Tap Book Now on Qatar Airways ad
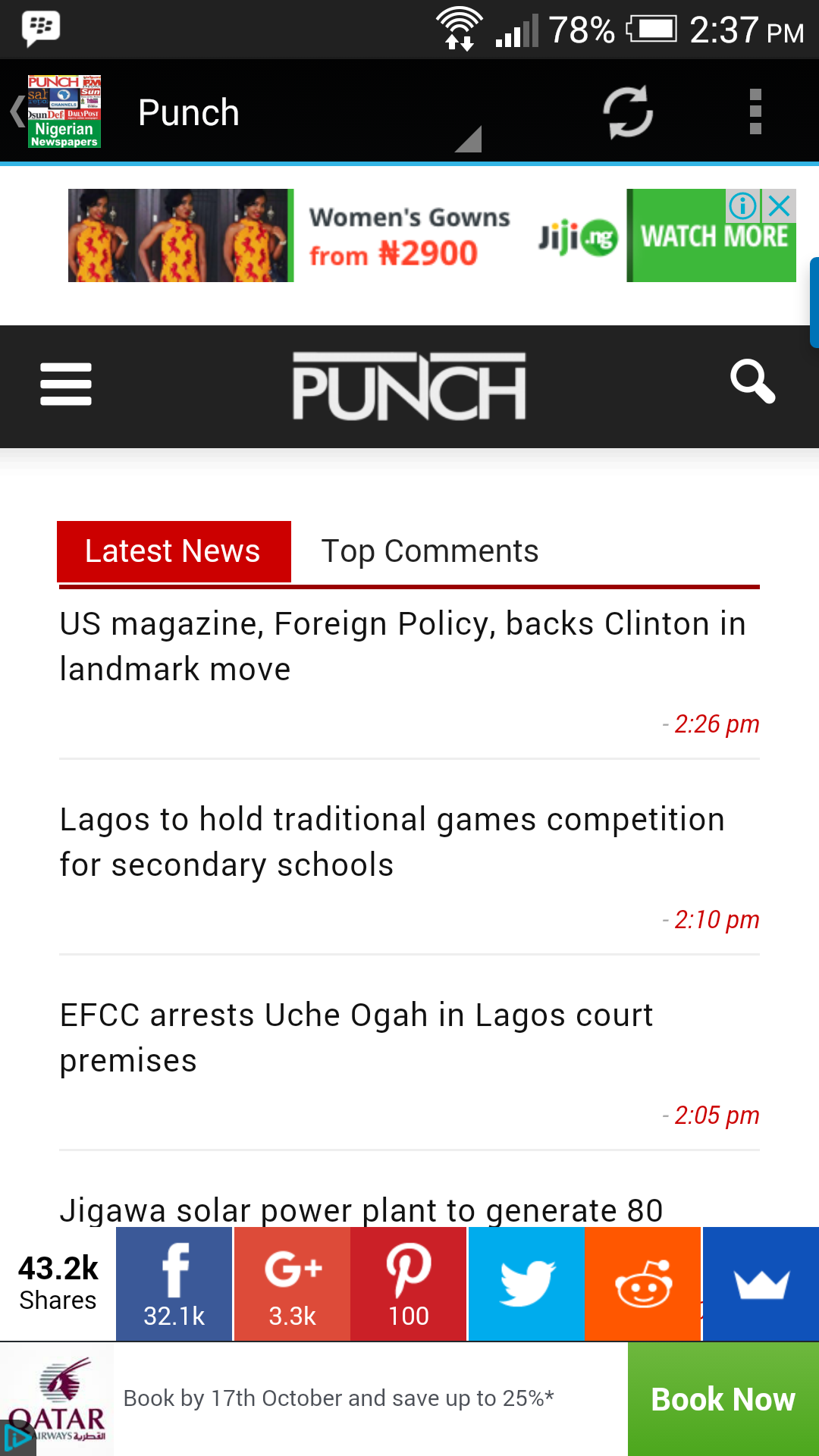819x1456 pixels. coord(723,1399)
